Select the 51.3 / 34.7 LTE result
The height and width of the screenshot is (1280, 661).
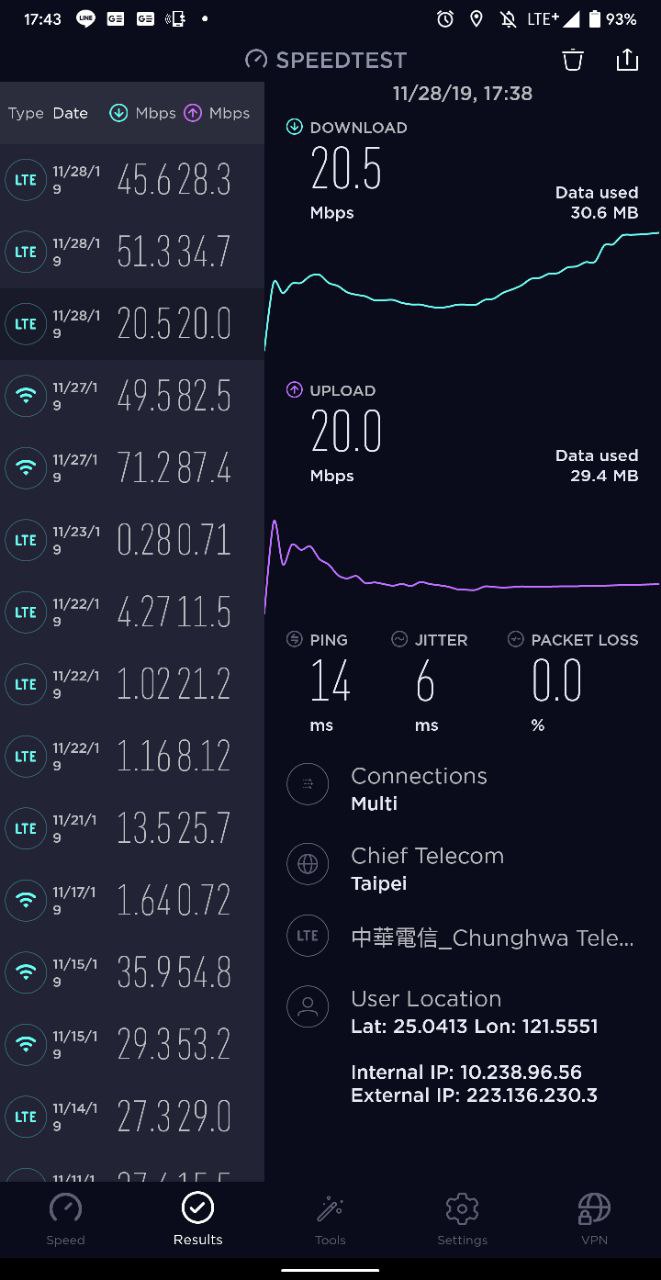click(132, 252)
